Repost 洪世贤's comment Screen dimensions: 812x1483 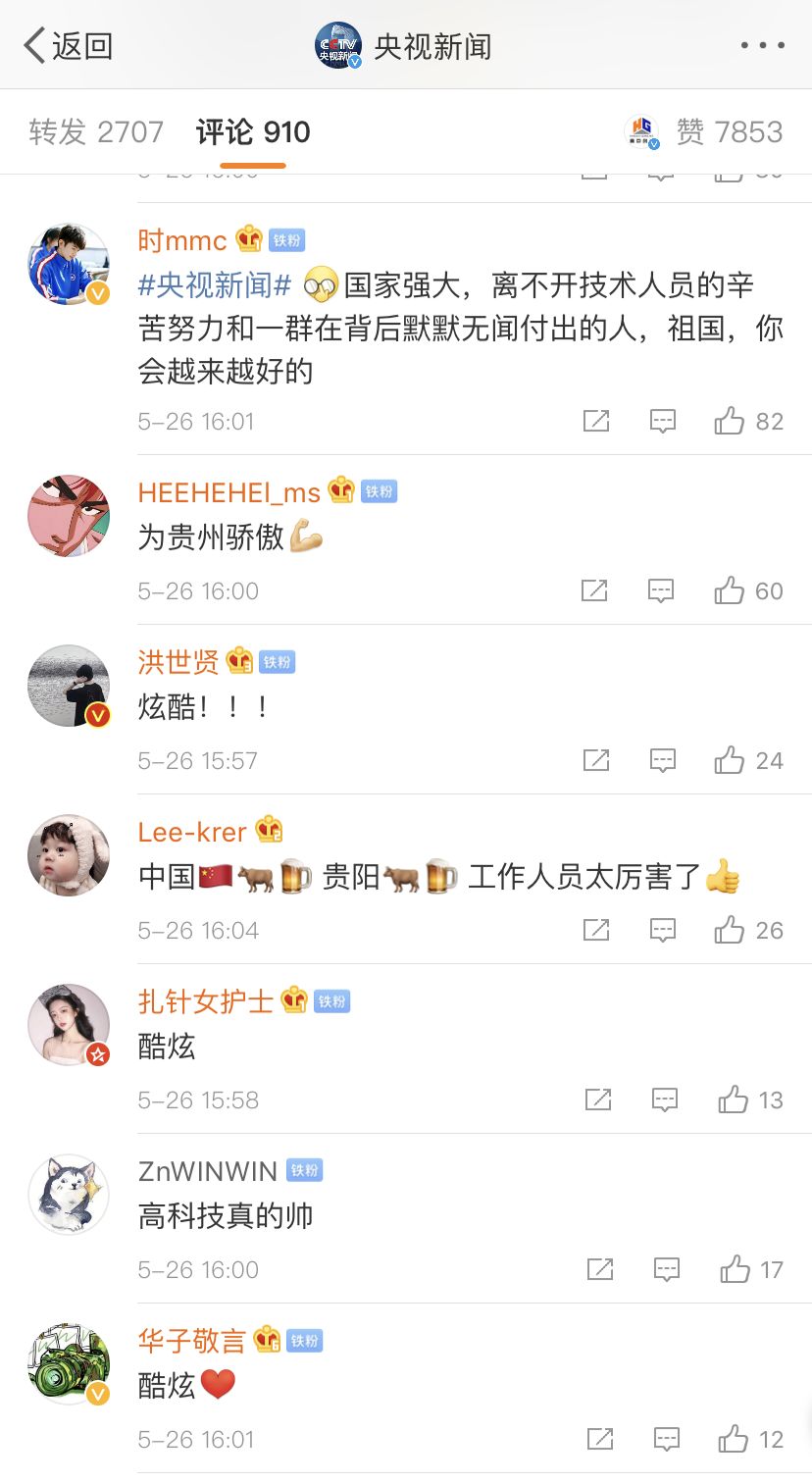596,761
